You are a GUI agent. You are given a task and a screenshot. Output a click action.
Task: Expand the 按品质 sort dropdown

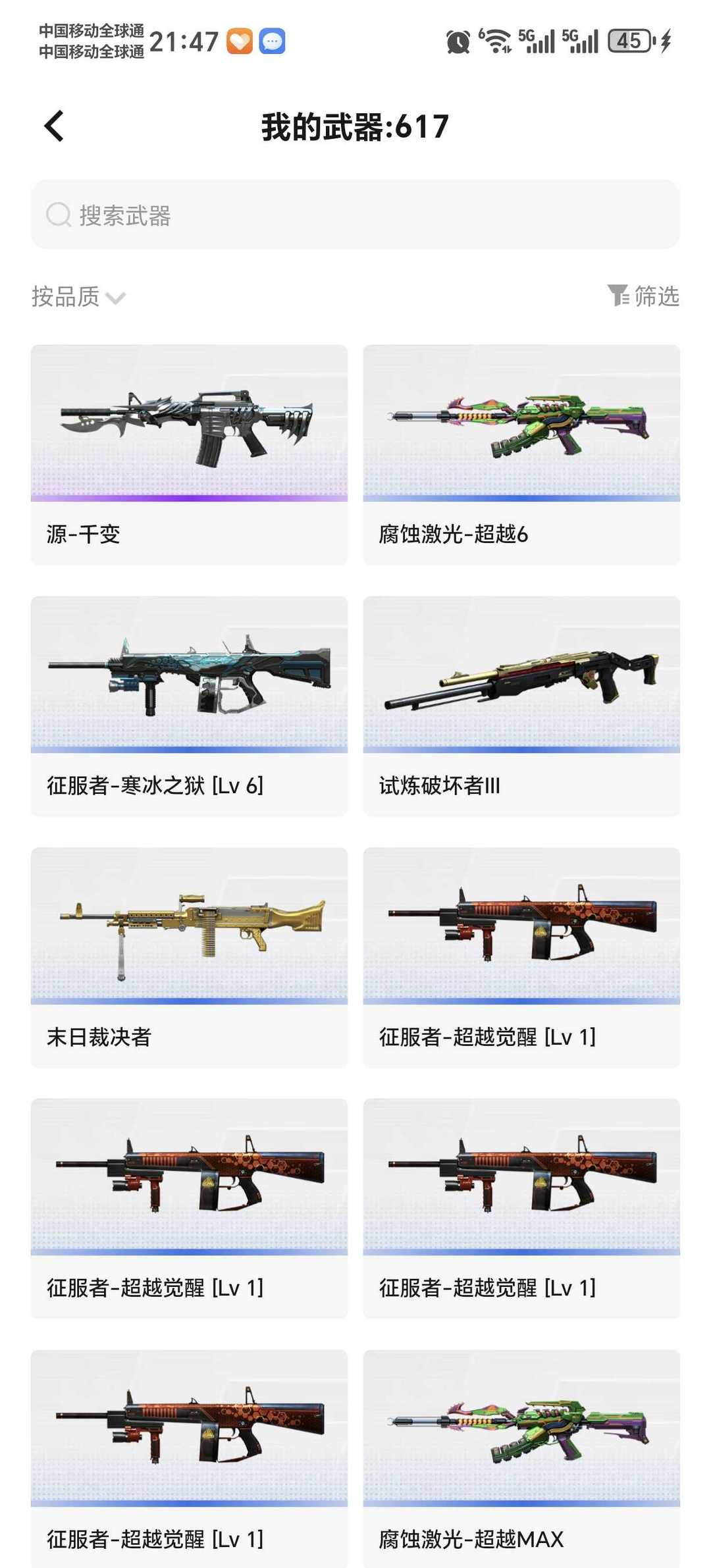[x=78, y=297]
